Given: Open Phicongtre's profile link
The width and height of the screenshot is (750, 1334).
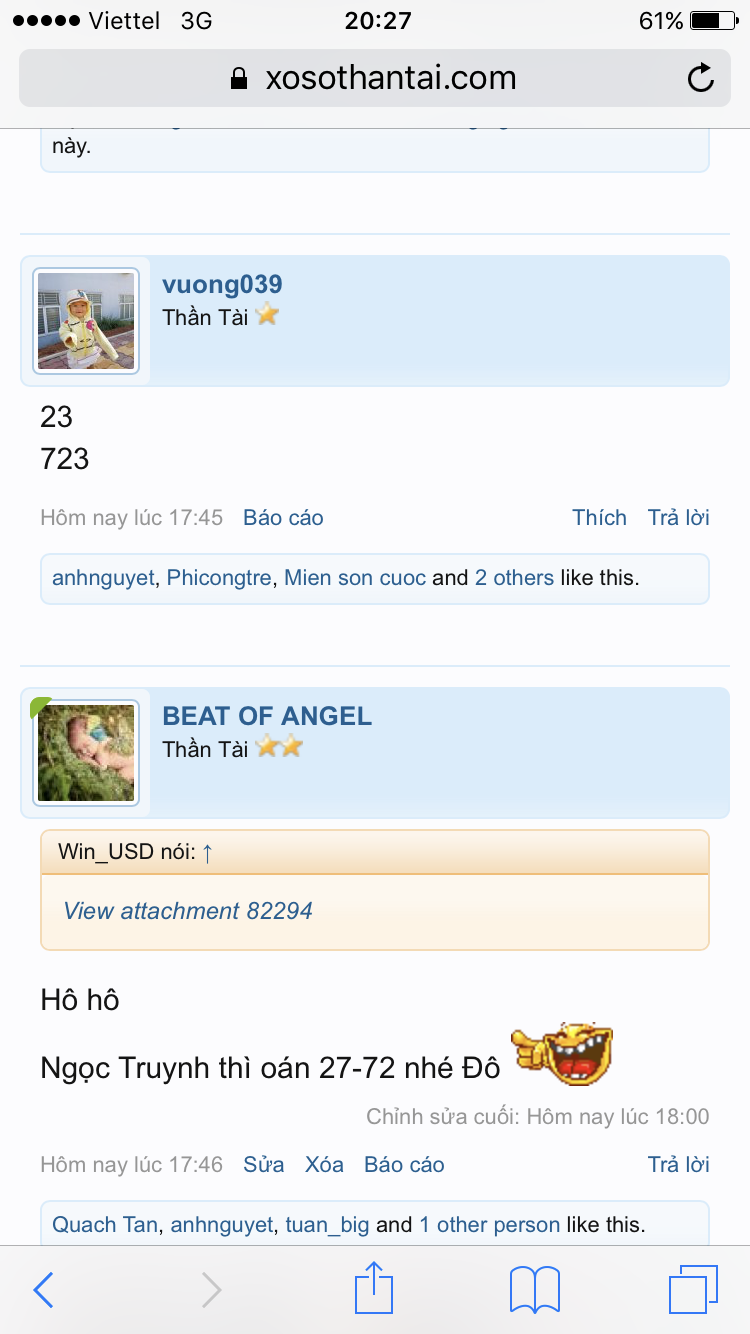Looking at the screenshot, I should point(219,578).
